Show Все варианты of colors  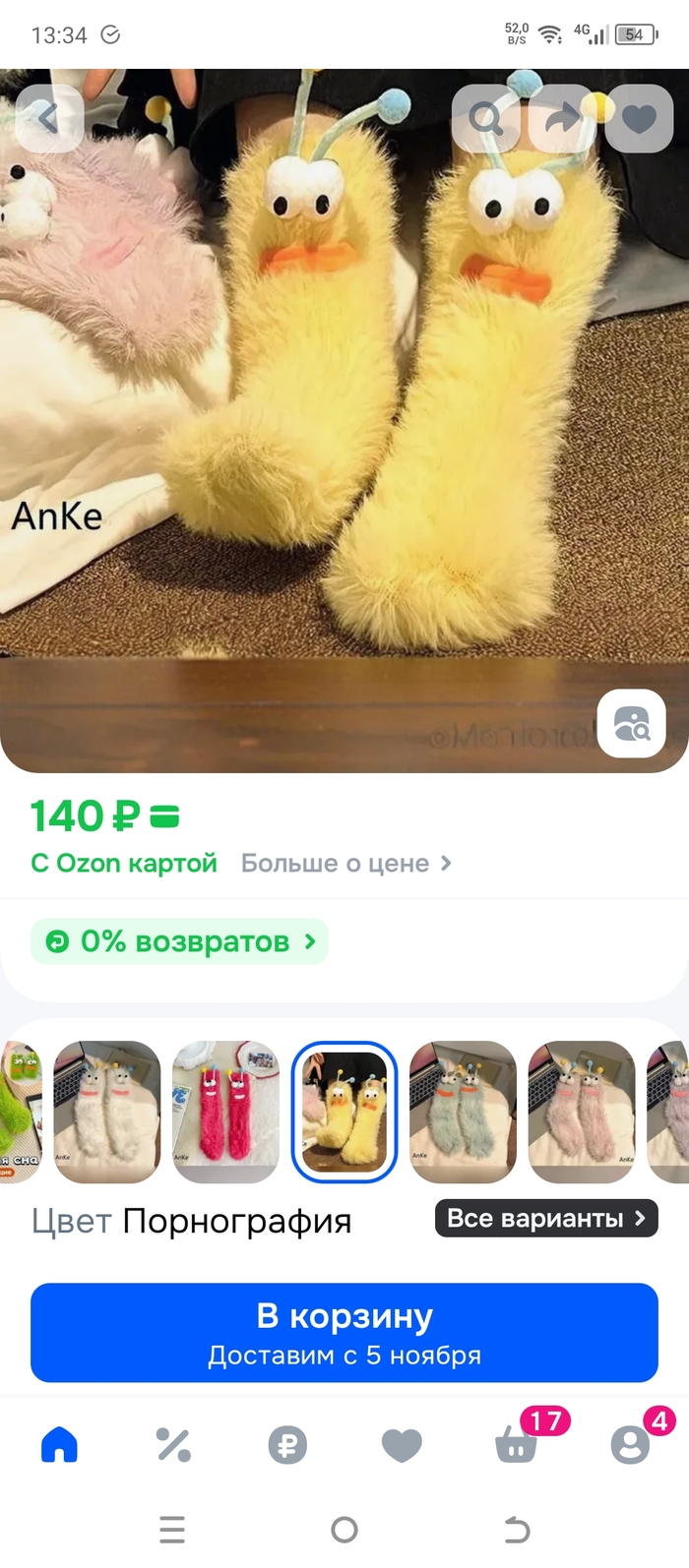point(546,1219)
